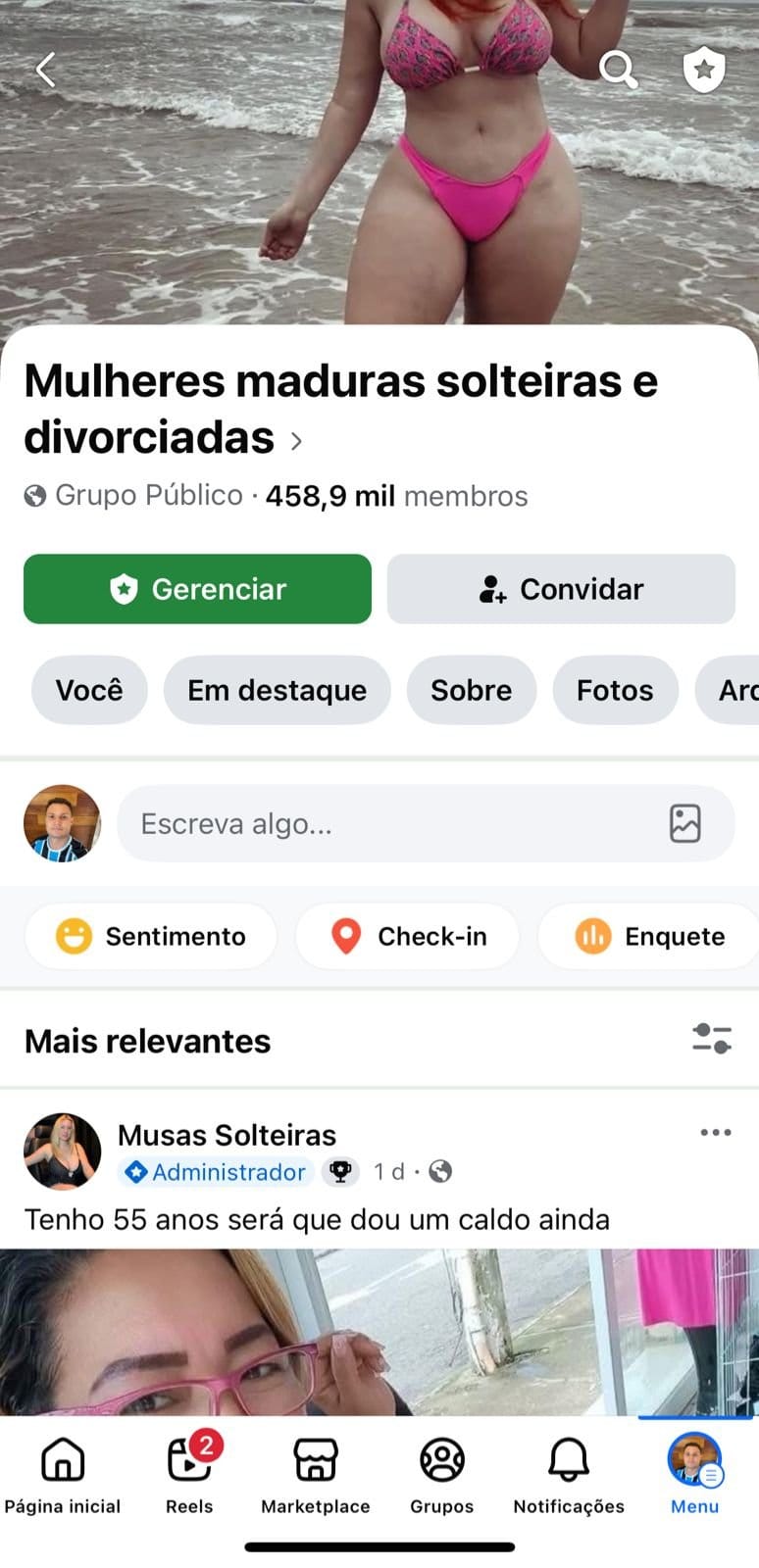
Task: View group Fotos
Action: click(615, 690)
